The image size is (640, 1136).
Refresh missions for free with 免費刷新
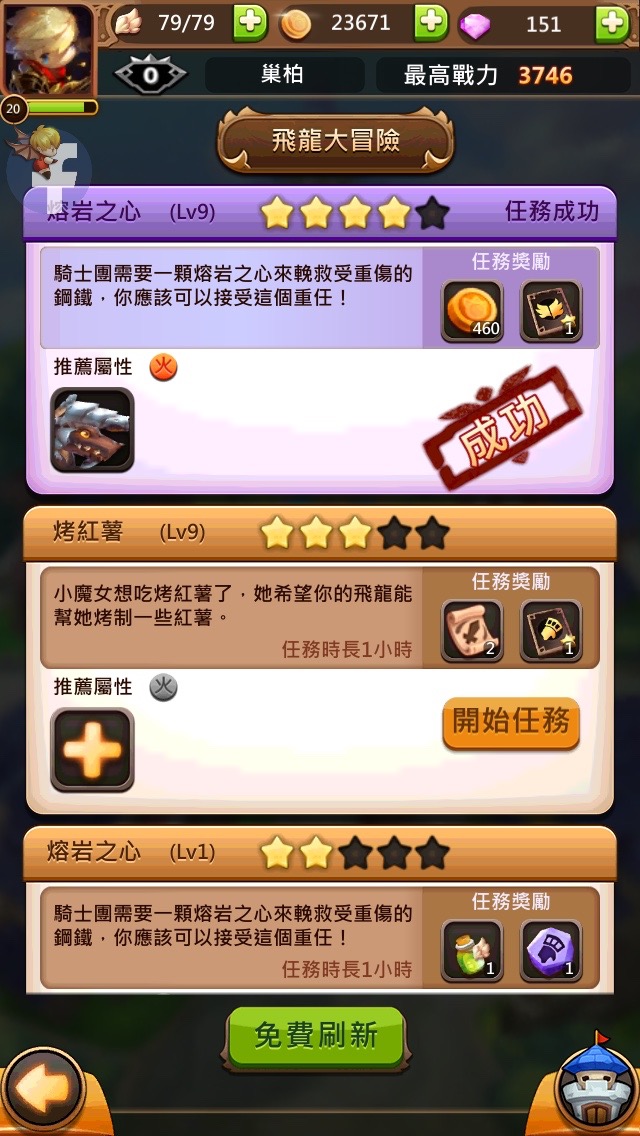316,1036
